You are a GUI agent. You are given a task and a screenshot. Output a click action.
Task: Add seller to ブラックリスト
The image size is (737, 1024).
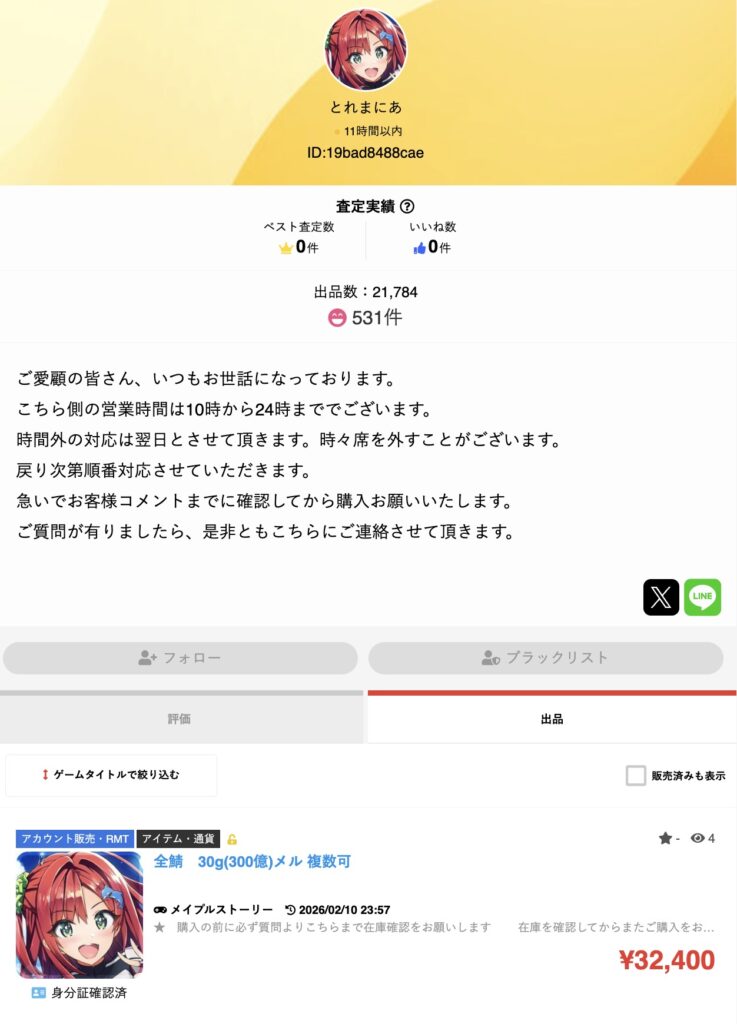tap(545, 658)
